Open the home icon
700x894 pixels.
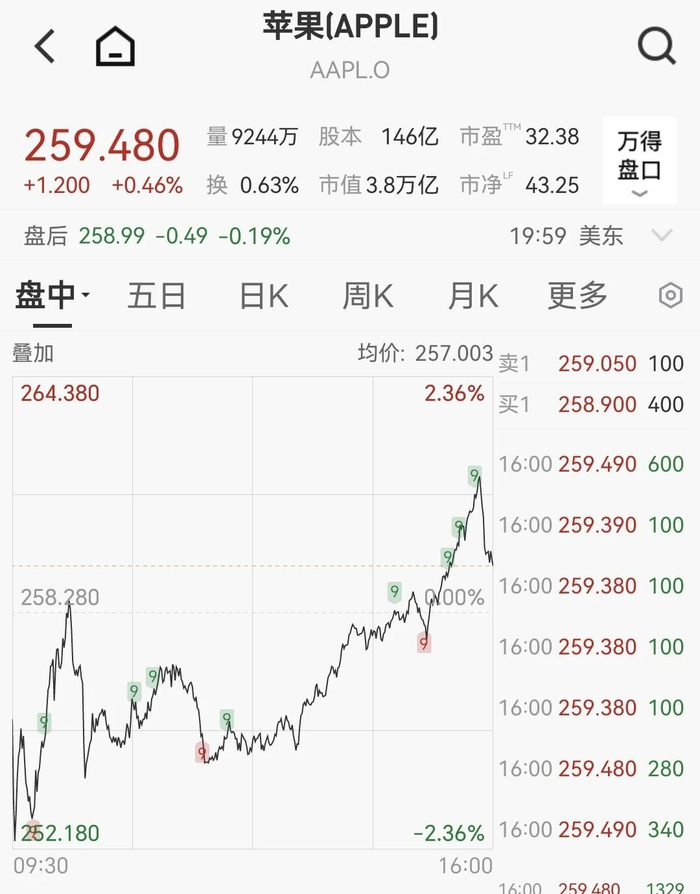point(115,46)
